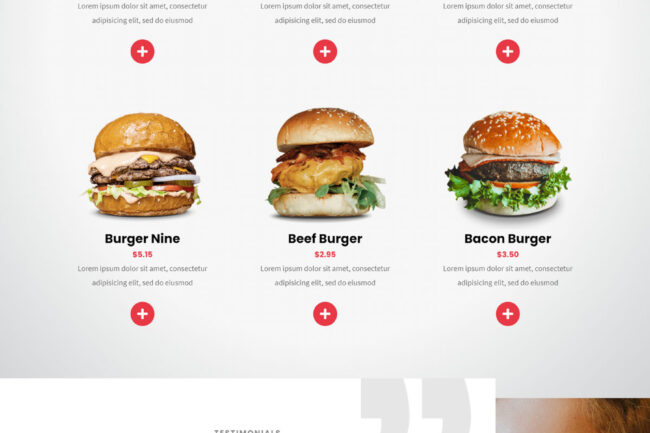Tap the plus button directly above Beef Burger's photo
Image resolution: width=650 pixels, height=433 pixels.
click(x=325, y=51)
